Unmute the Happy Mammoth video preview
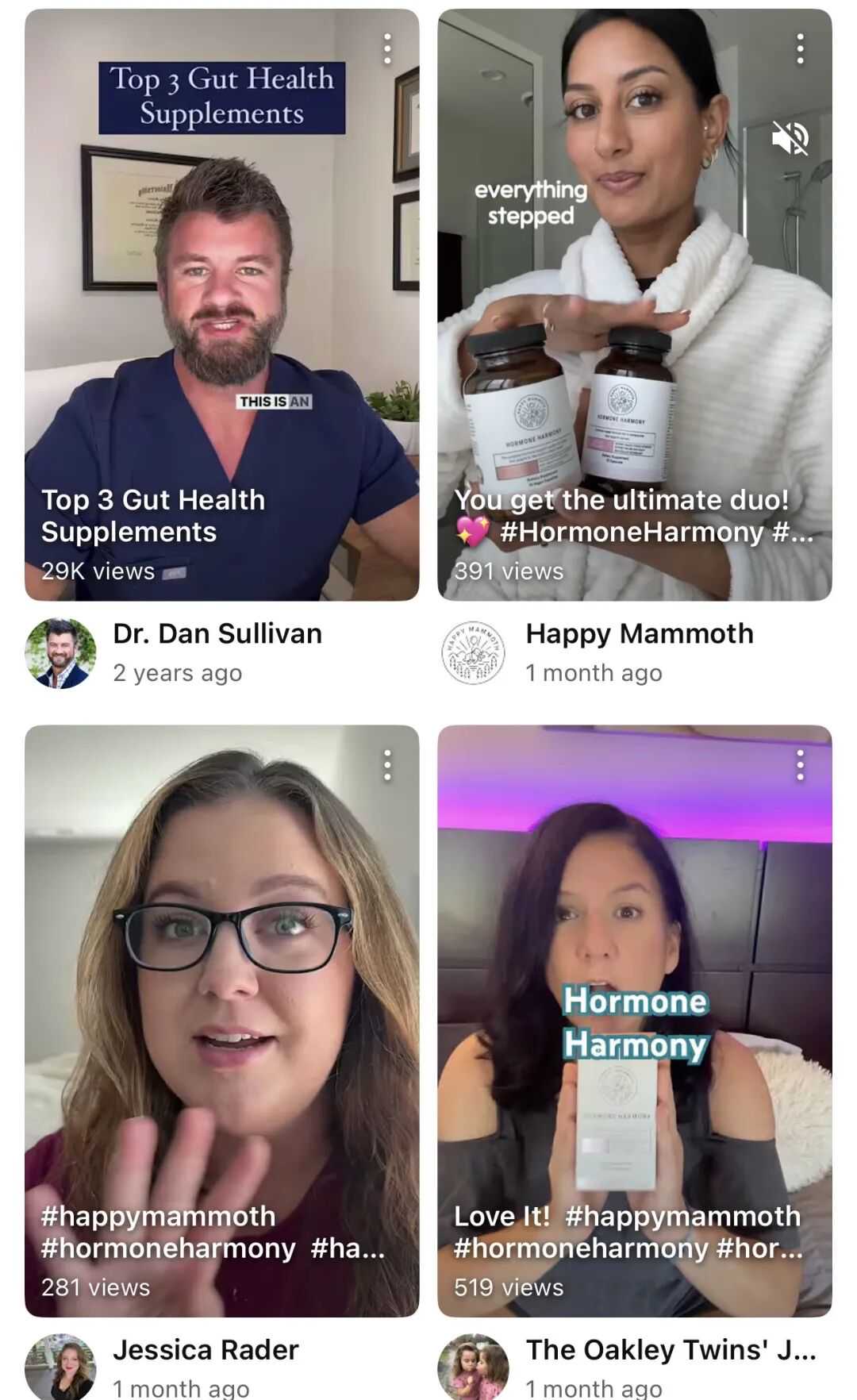This screenshot has height=1400, width=857. (790, 139)
